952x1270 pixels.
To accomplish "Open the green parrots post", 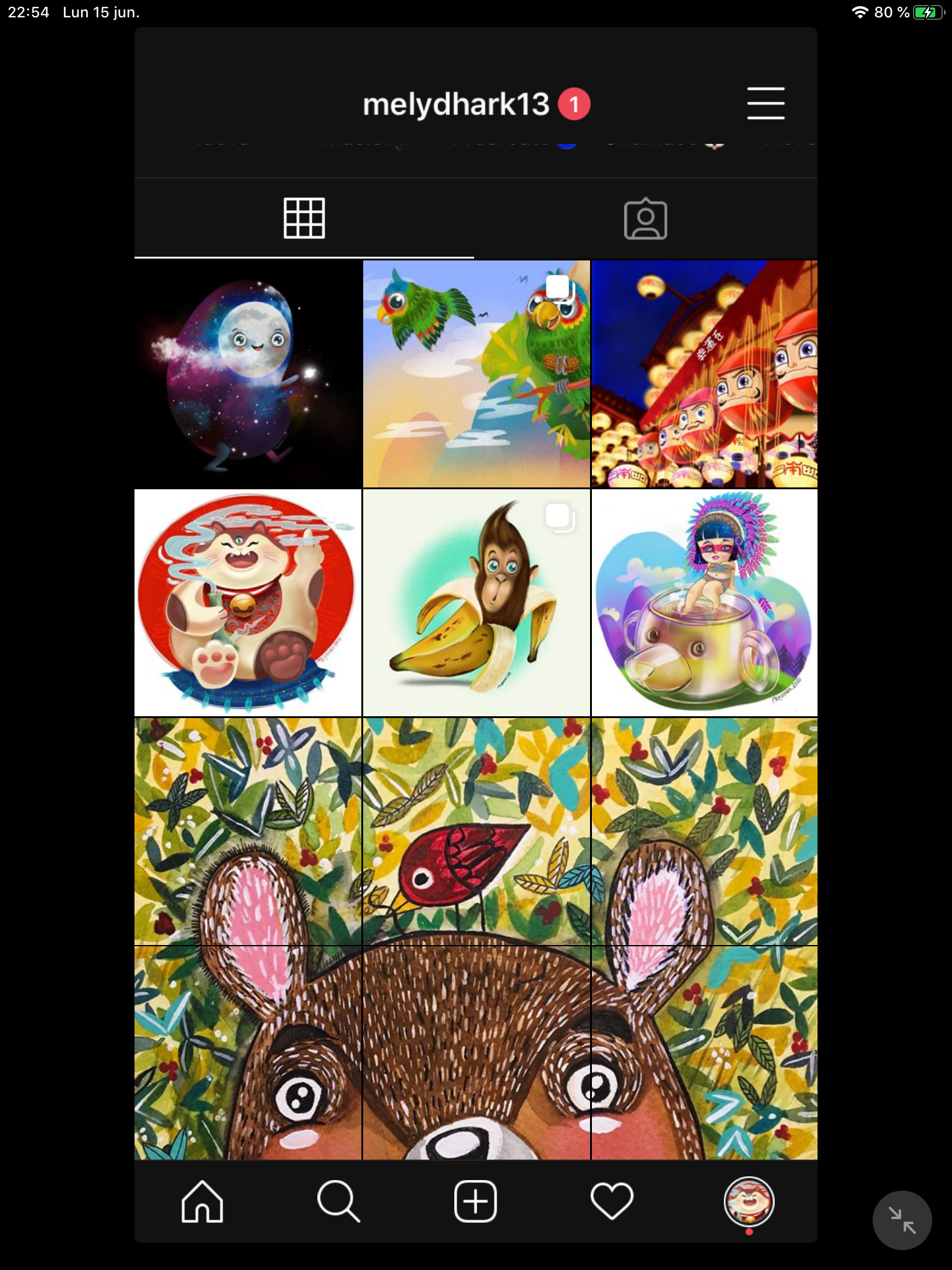I will (476, 374).
